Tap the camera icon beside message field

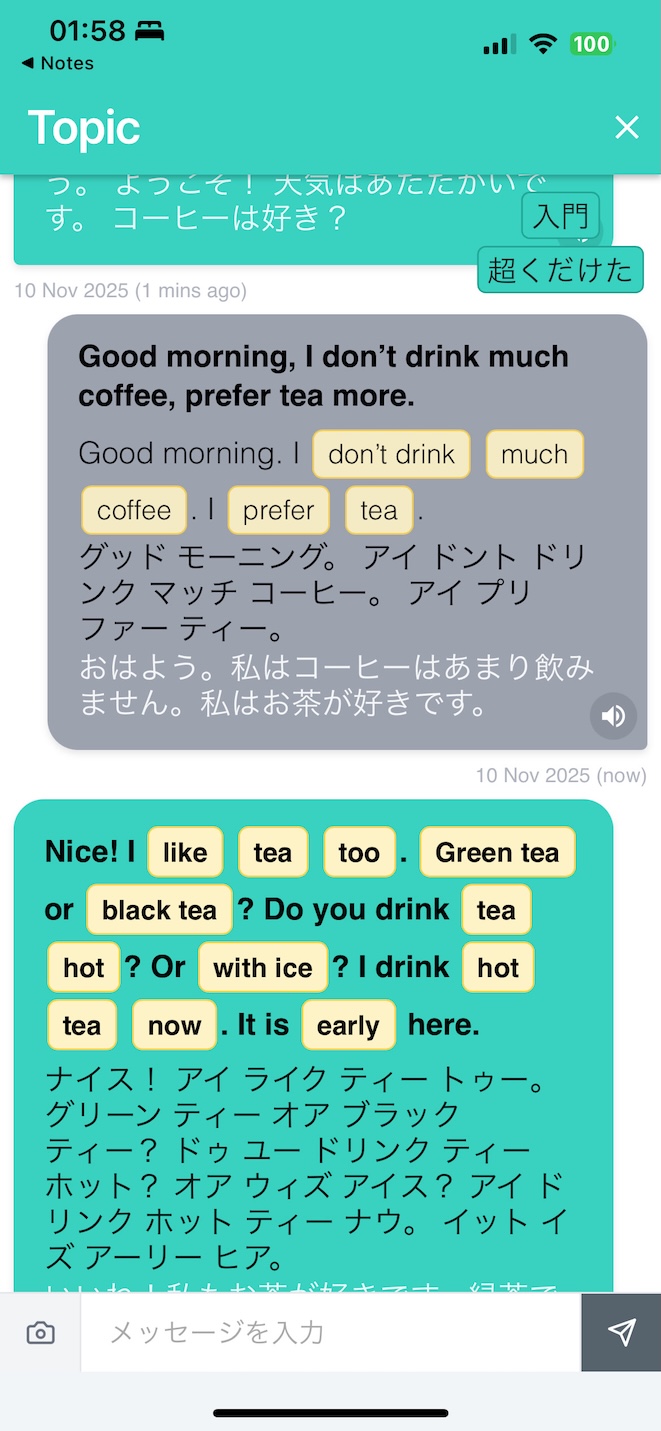tap(41, 1332)
